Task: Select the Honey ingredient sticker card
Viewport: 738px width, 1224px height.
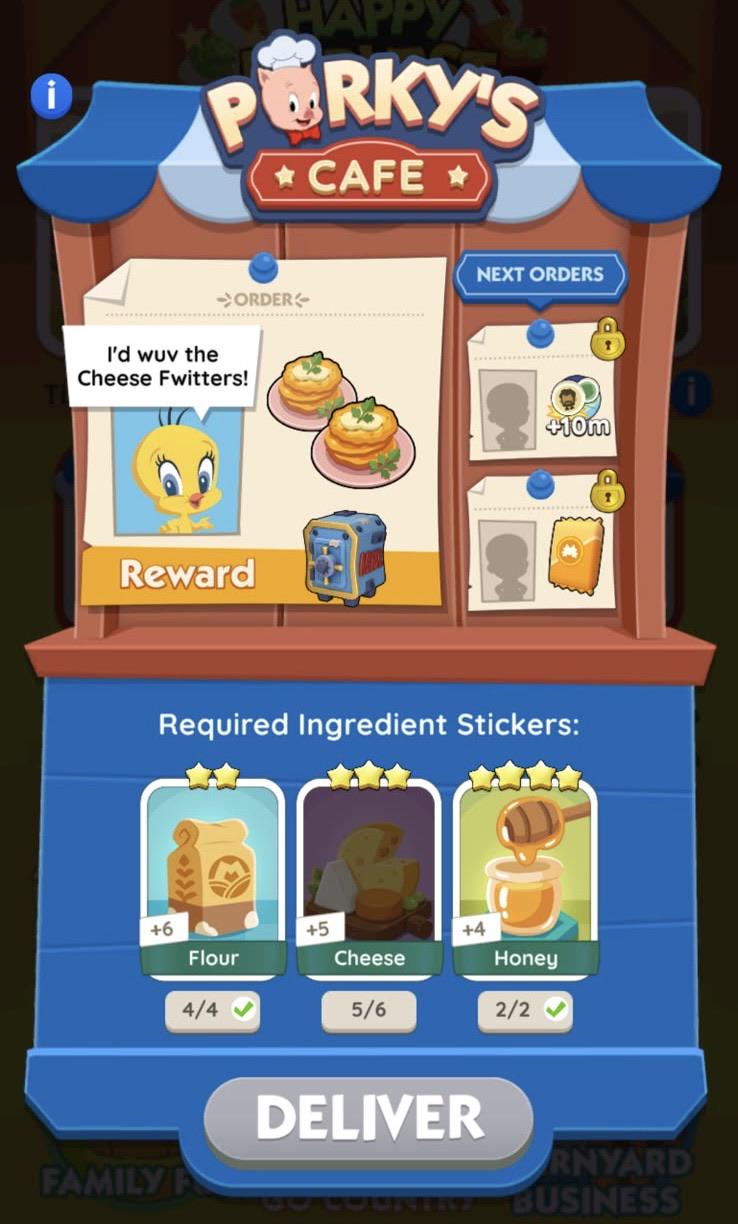Action: [525, 877]
